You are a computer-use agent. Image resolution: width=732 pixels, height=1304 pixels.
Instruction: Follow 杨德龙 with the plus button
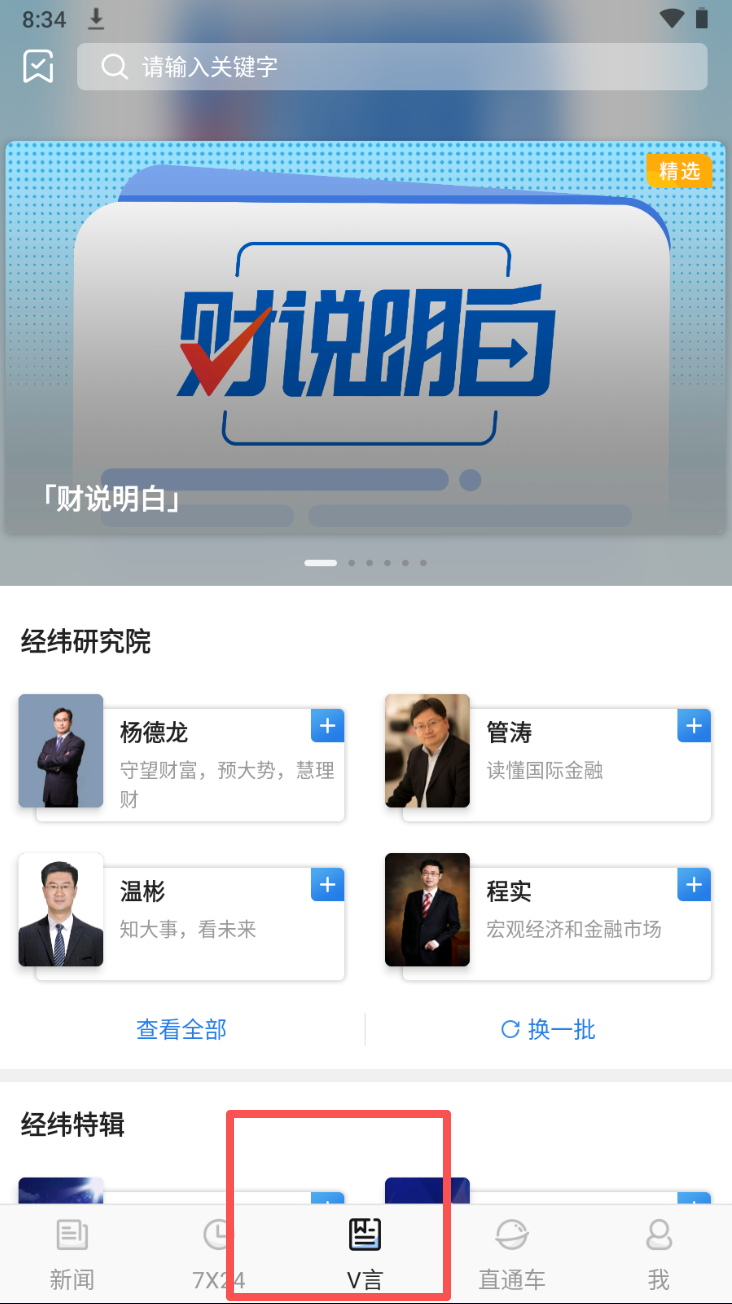[x=327, y=726]
